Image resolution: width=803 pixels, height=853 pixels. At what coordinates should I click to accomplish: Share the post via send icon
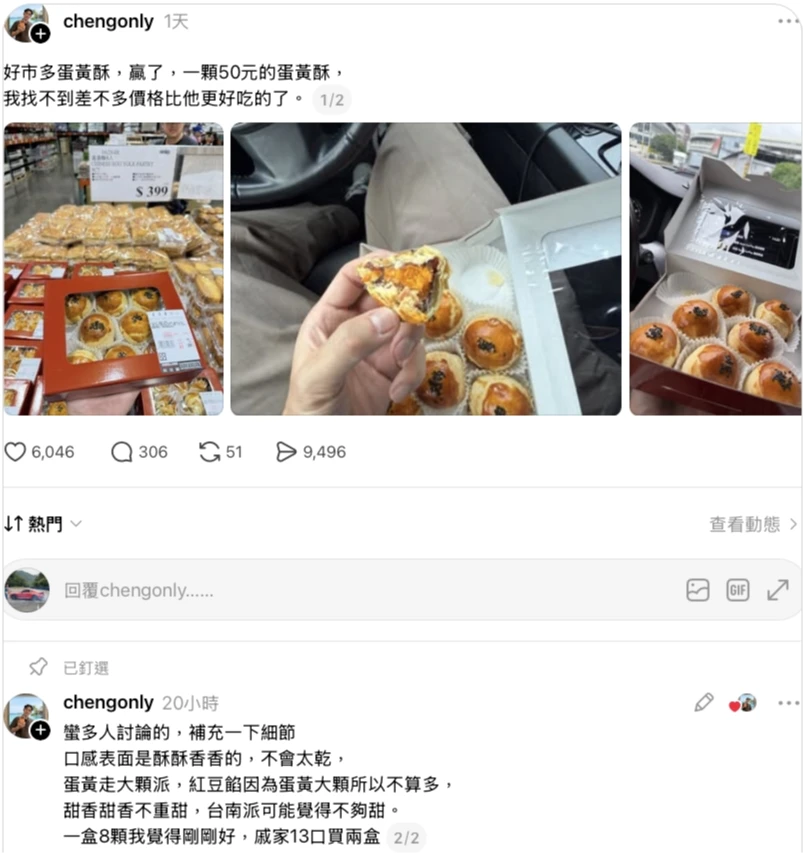click(286, 452)
